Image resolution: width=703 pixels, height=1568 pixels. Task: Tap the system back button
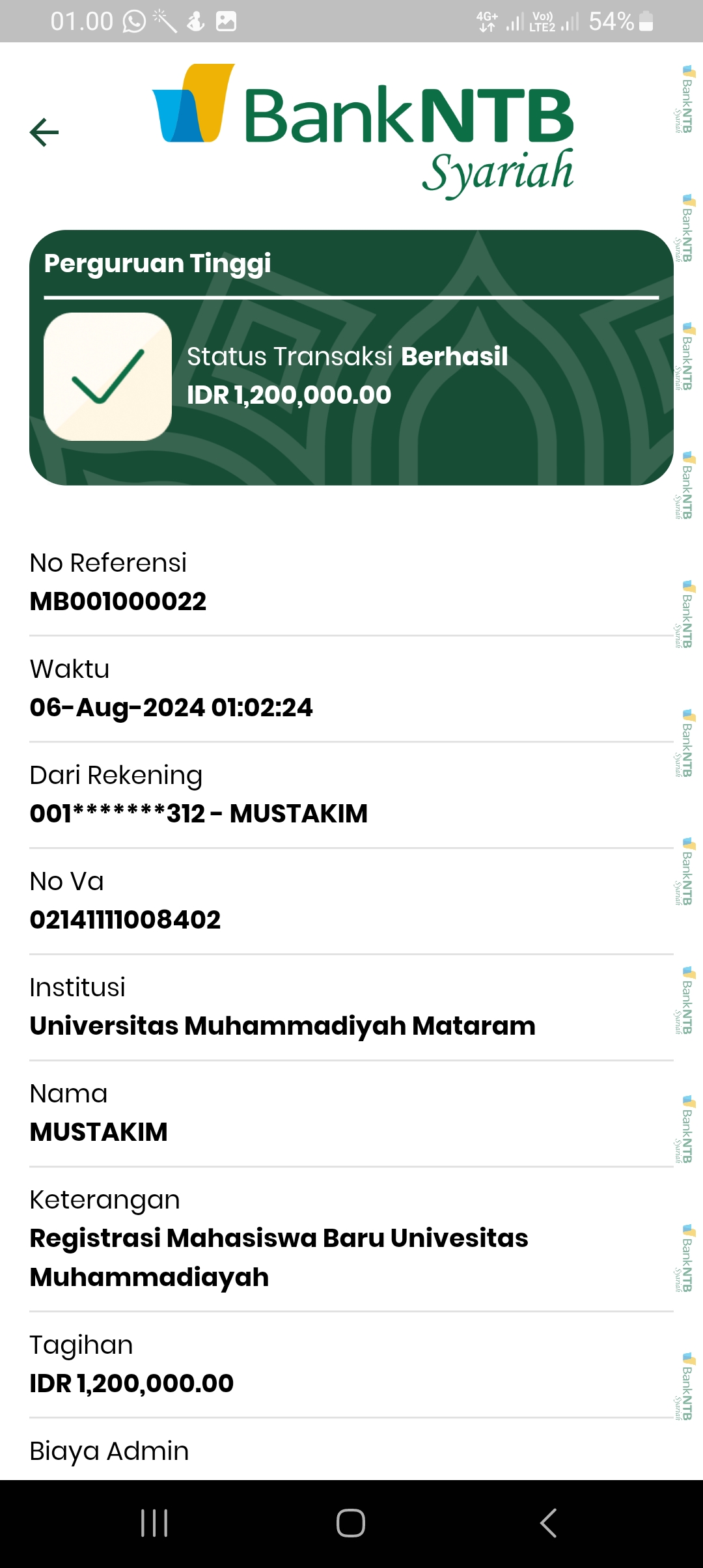548,1522
